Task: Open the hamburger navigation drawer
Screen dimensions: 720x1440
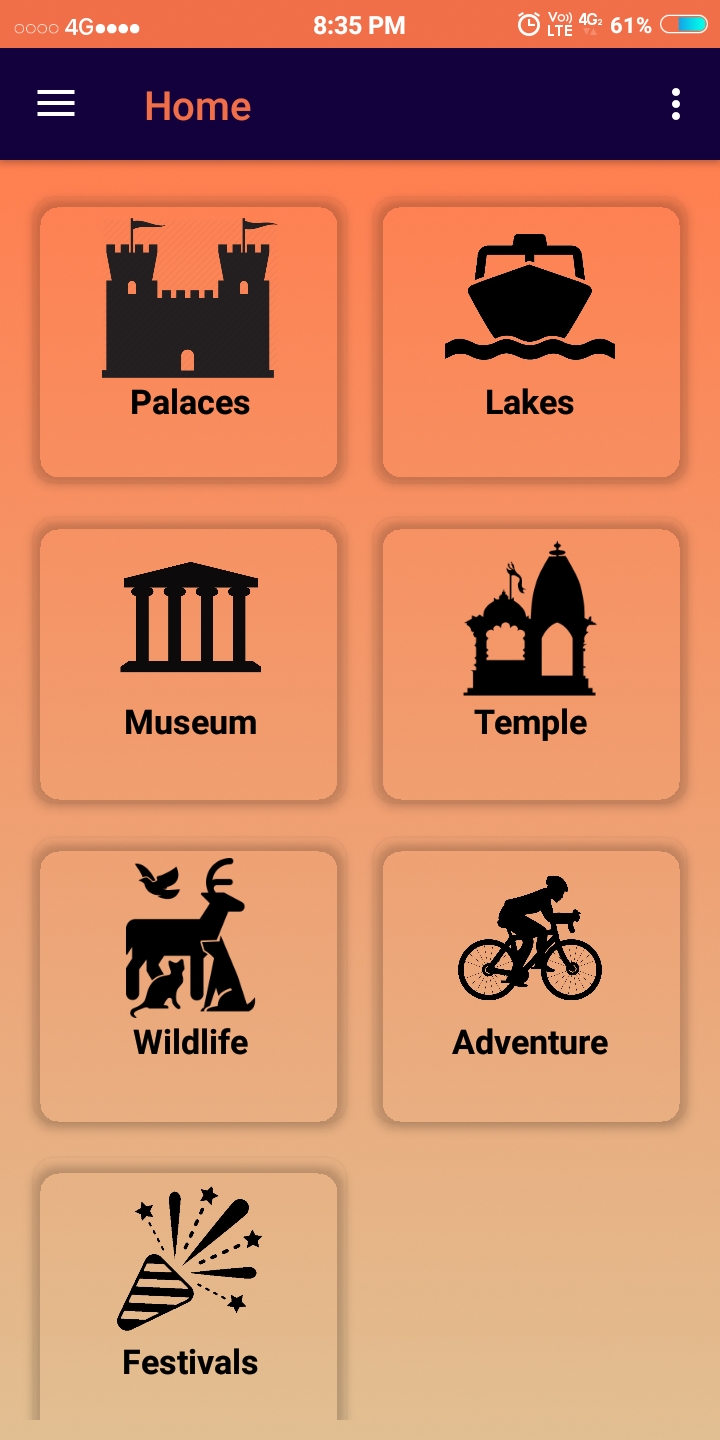Action: pyautogui.click(x=56, y=104)
